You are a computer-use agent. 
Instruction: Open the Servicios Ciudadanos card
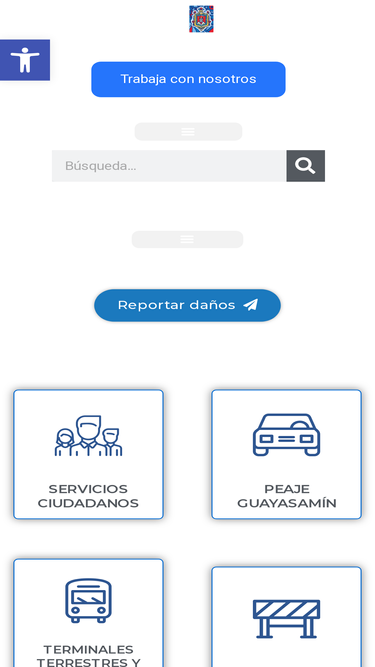coord(88,454)
